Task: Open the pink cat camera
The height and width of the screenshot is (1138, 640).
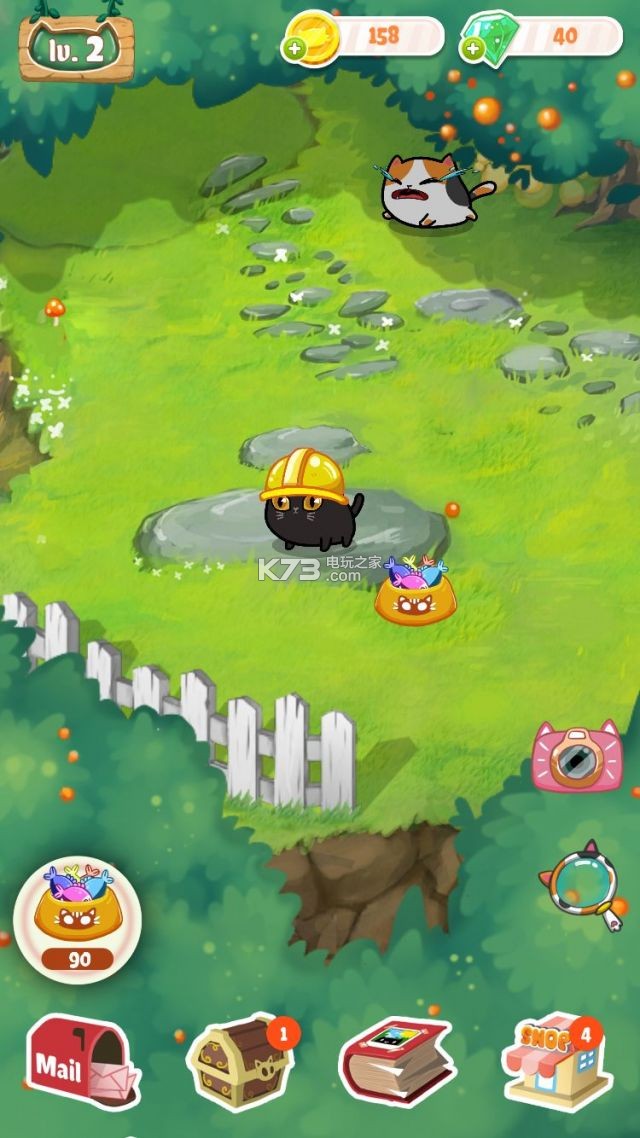Action: 577,758
